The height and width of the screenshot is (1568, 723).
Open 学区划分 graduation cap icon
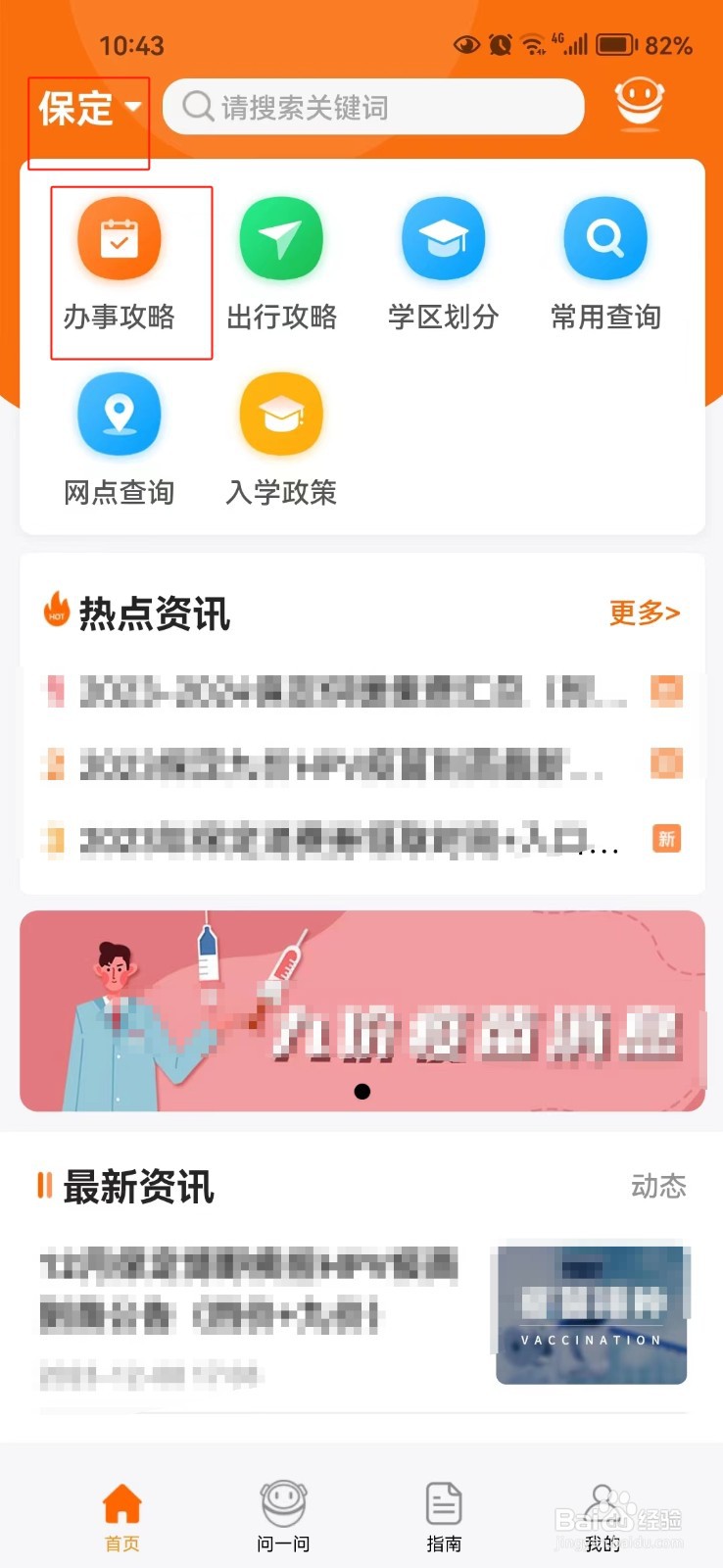[443, 237]
